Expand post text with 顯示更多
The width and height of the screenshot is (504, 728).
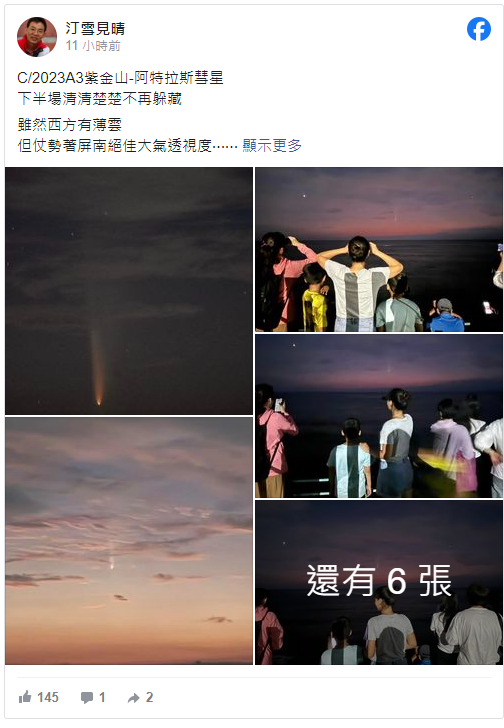272,145
